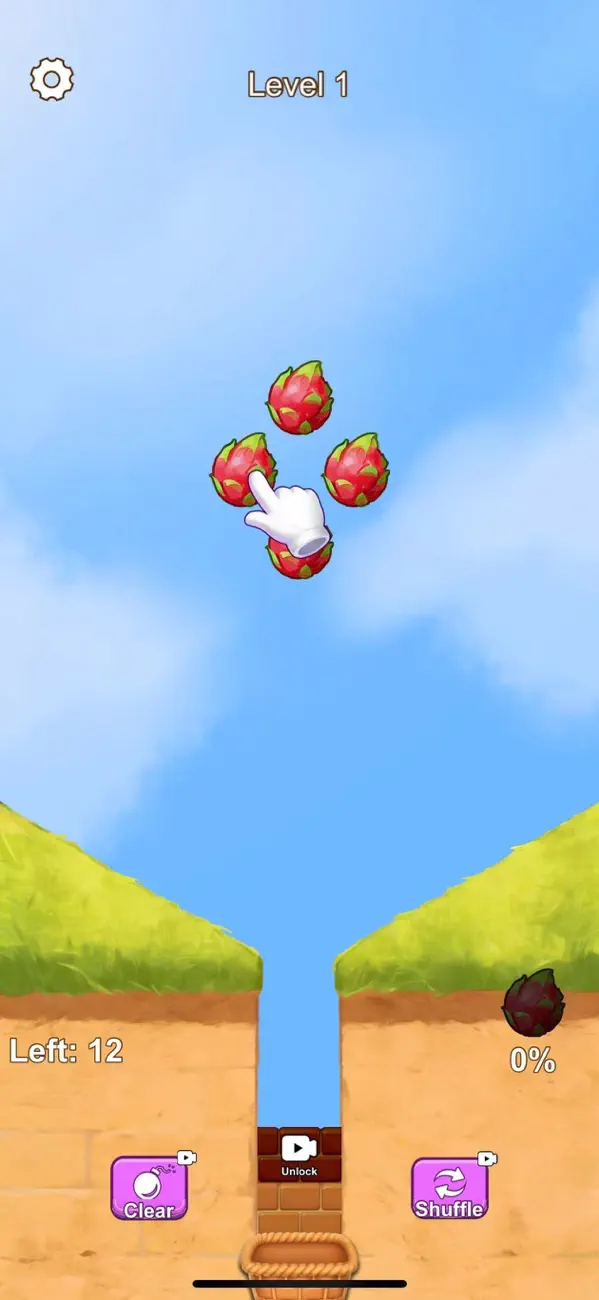
Task: Unlock the extra slot via video
Action: click(299, 1155)
